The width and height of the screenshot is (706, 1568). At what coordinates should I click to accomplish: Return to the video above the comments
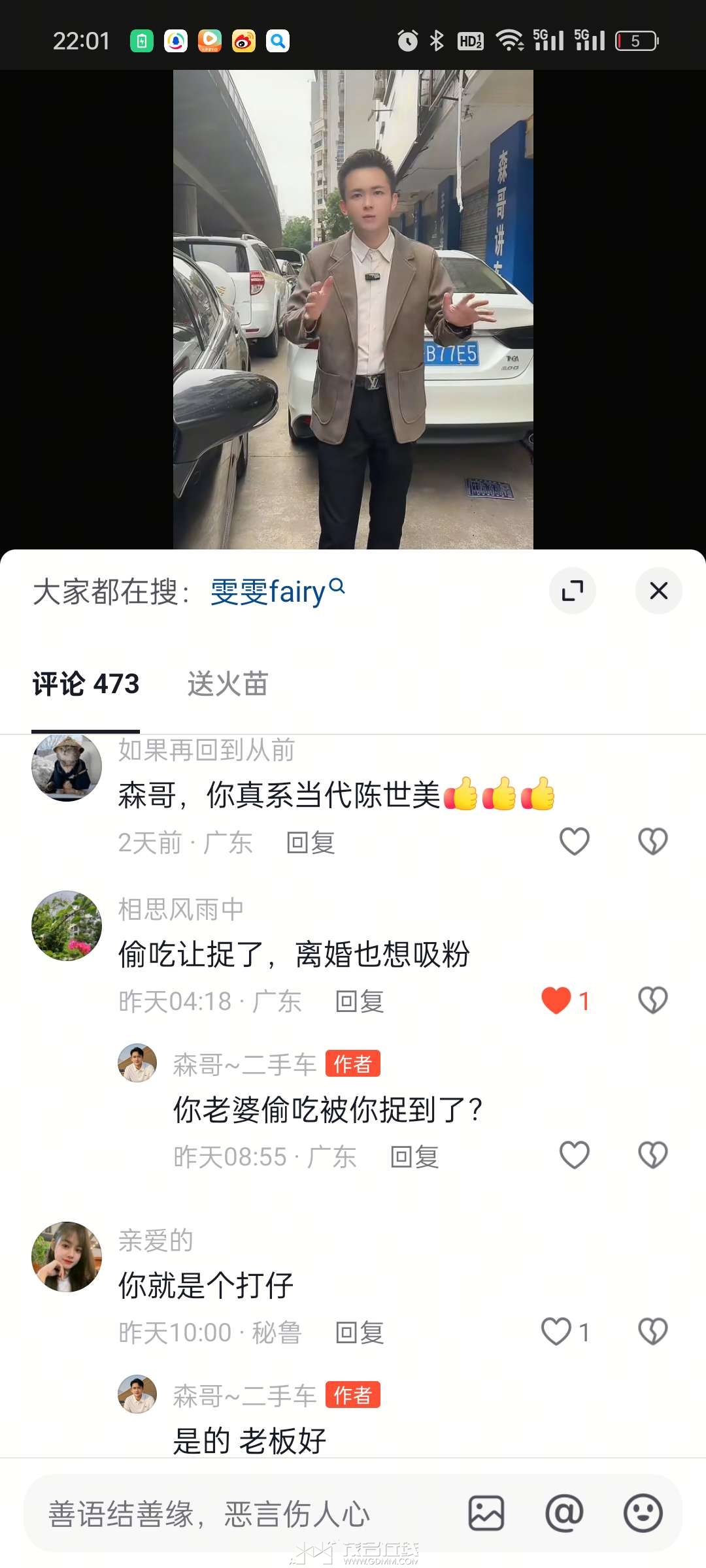[x=353, y=307]
